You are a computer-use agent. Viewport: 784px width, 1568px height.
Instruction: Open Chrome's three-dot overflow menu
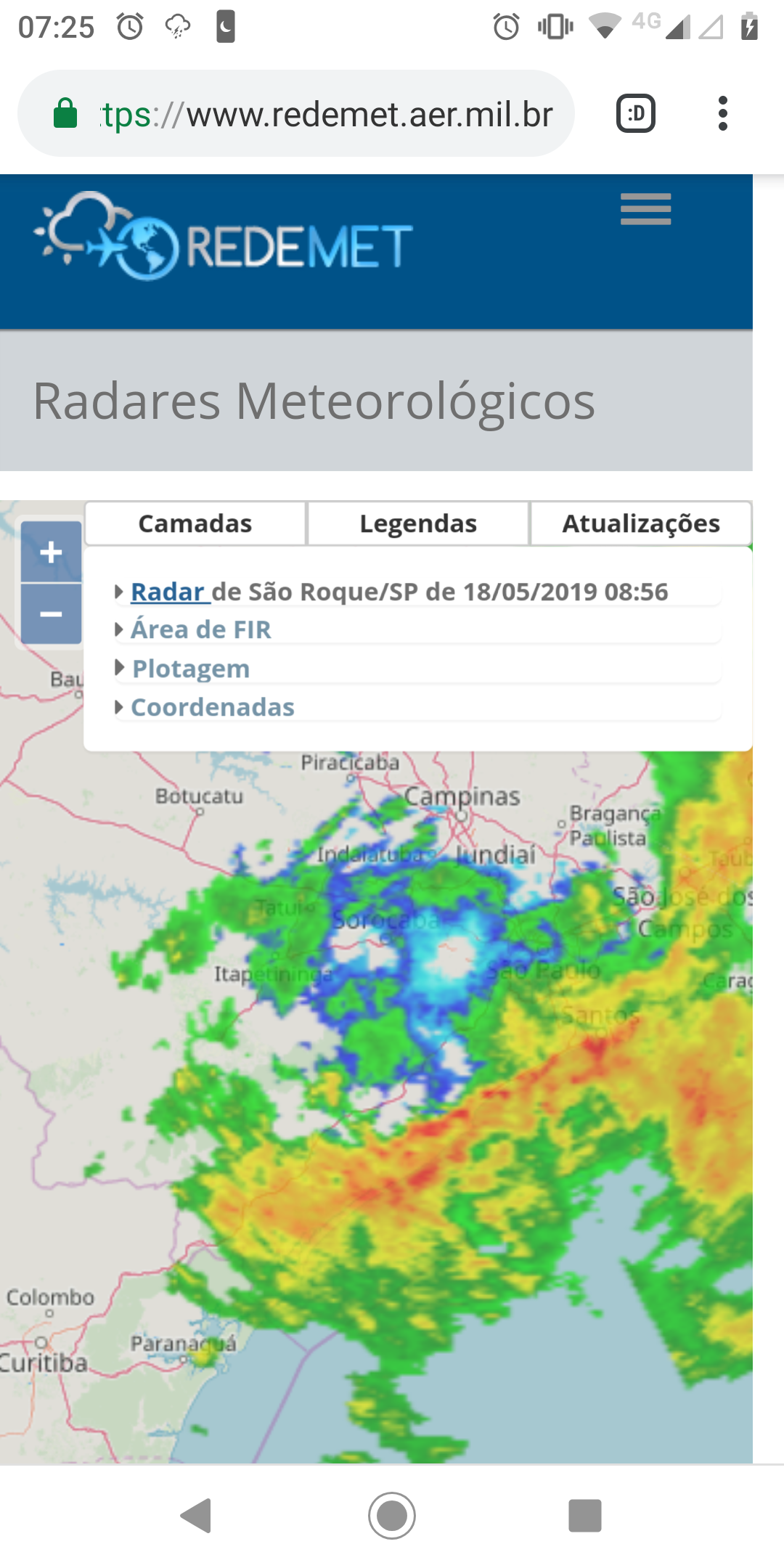coord(722,114)
